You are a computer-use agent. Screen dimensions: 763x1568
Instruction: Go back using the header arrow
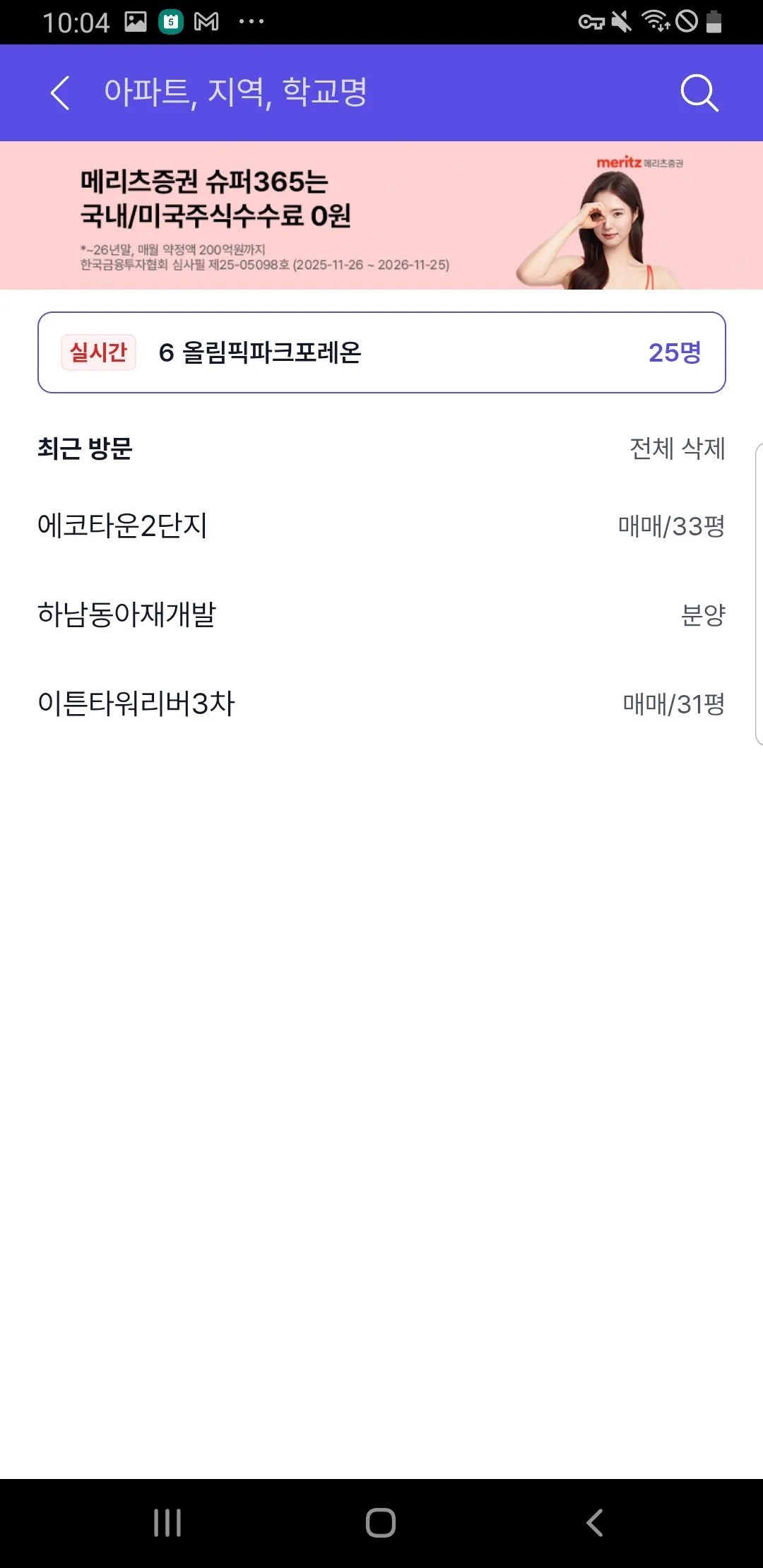pyautogui.click(x=61, y=93)
